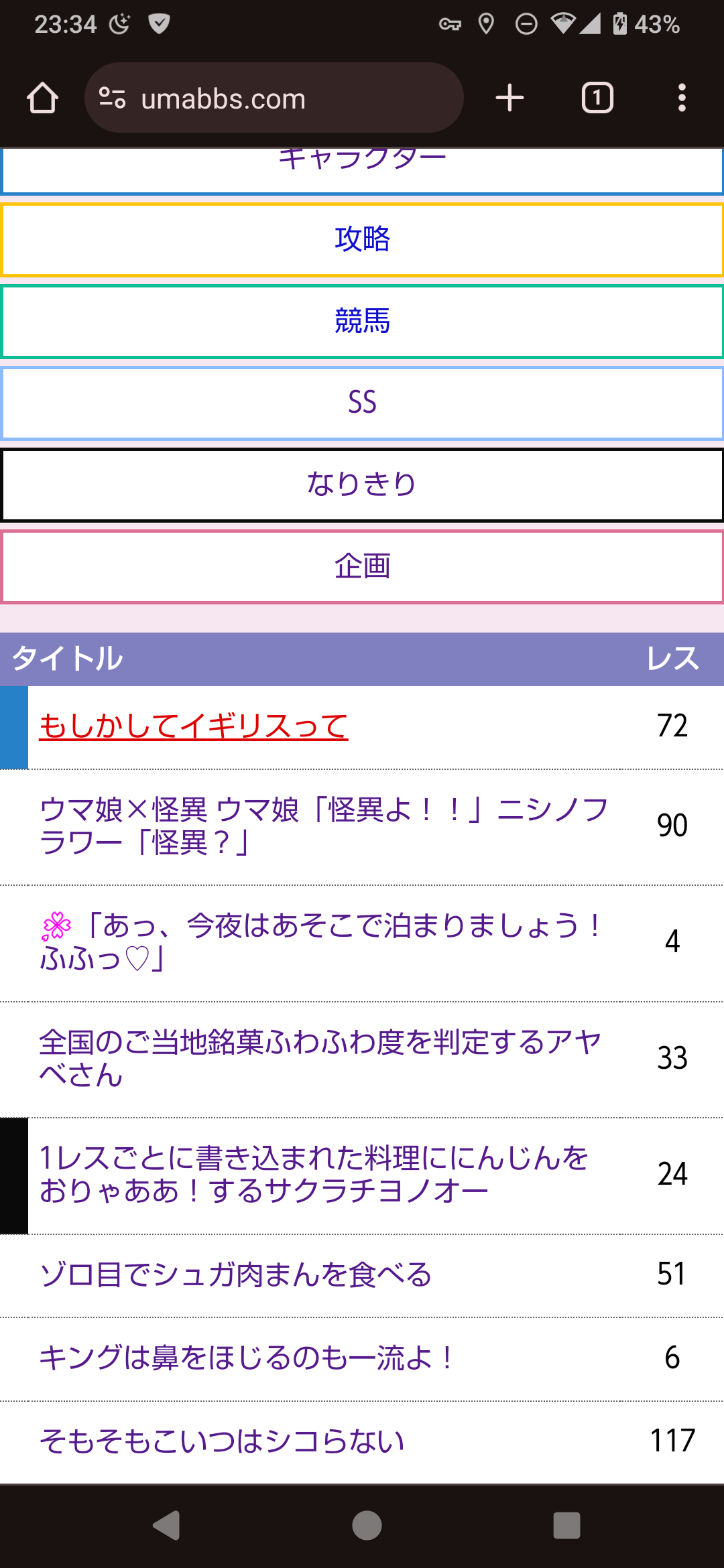Open thread もしかしてイギリスって
The image size is (724, 1568).
(x=194, y=726)
